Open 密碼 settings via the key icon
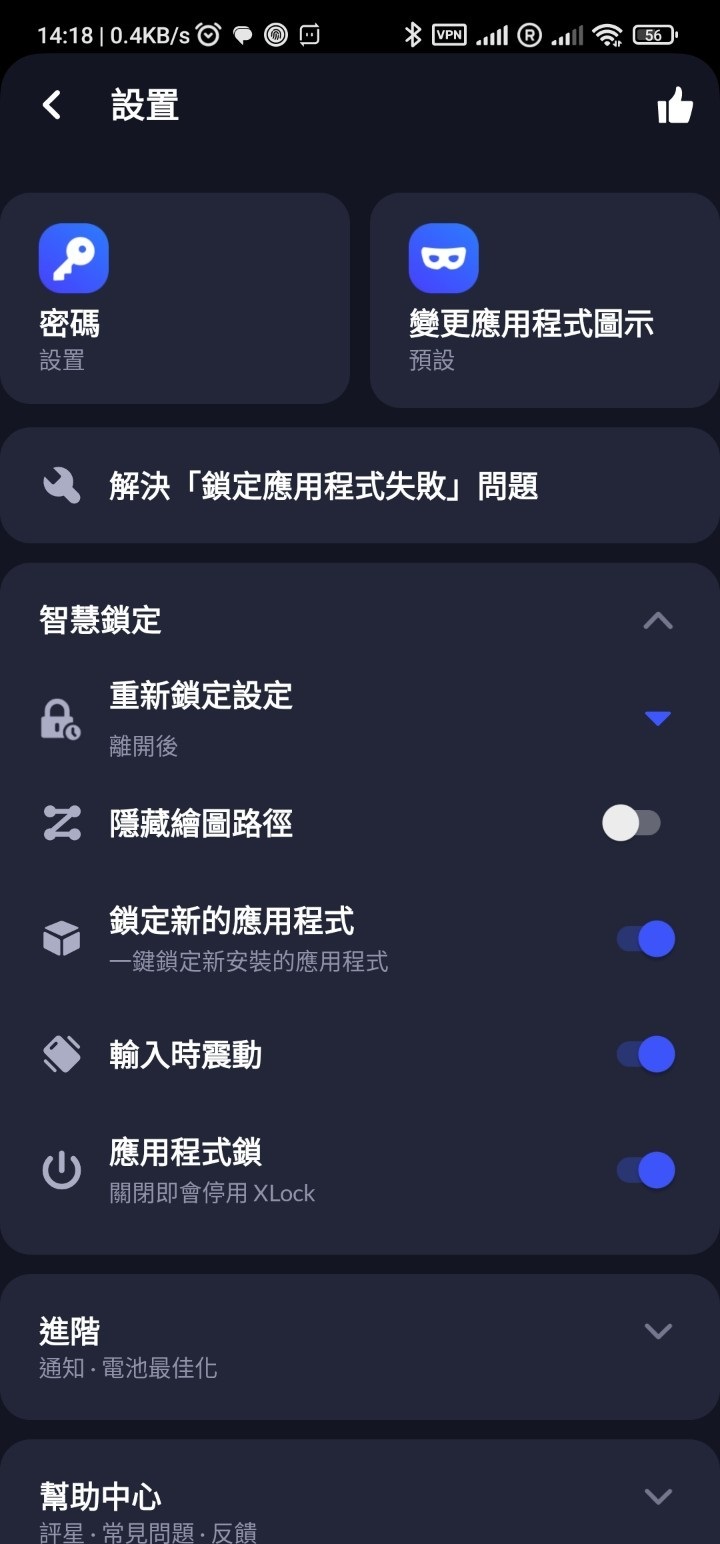720x1544 pixels. (73, 257)
